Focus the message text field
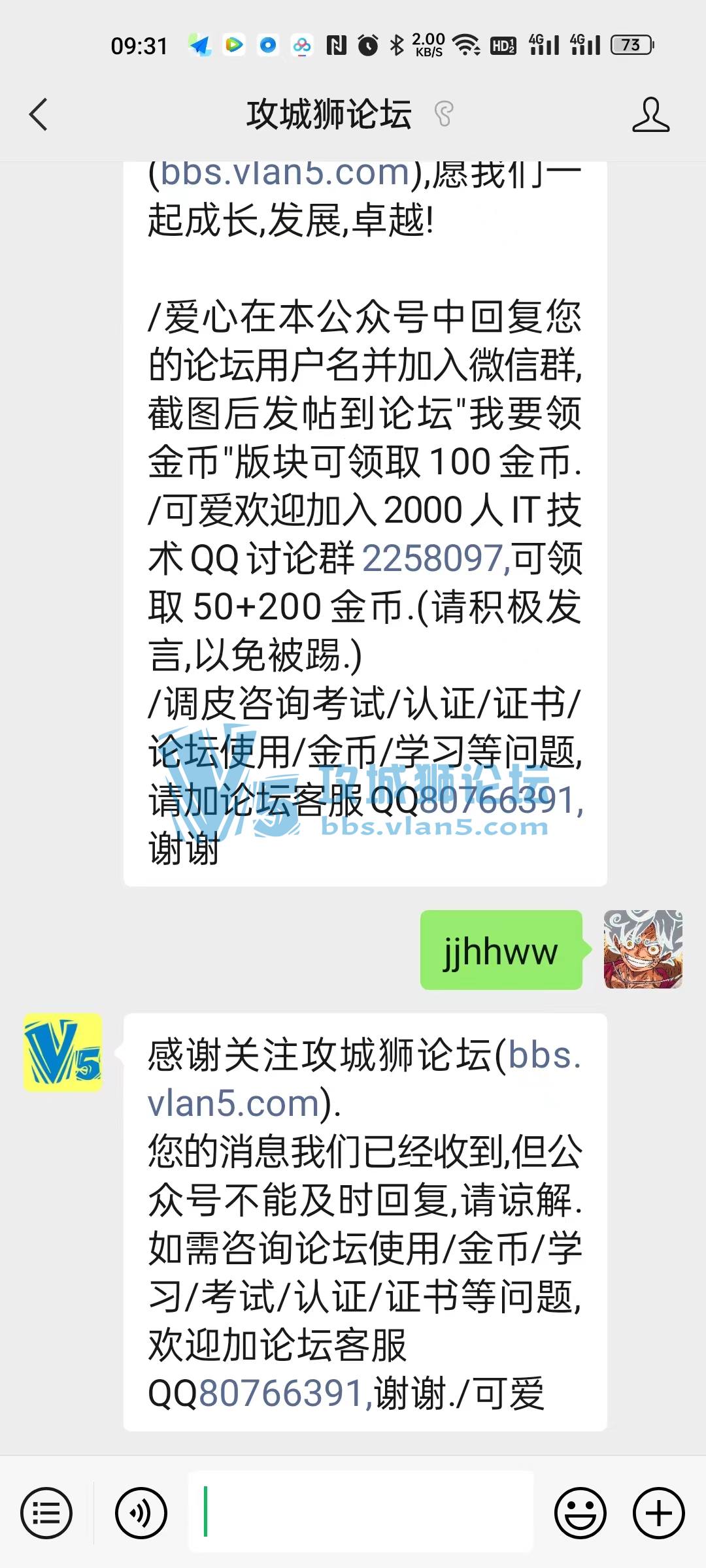This screenshot has height=1568, width=706. [x=361, y=1512]
